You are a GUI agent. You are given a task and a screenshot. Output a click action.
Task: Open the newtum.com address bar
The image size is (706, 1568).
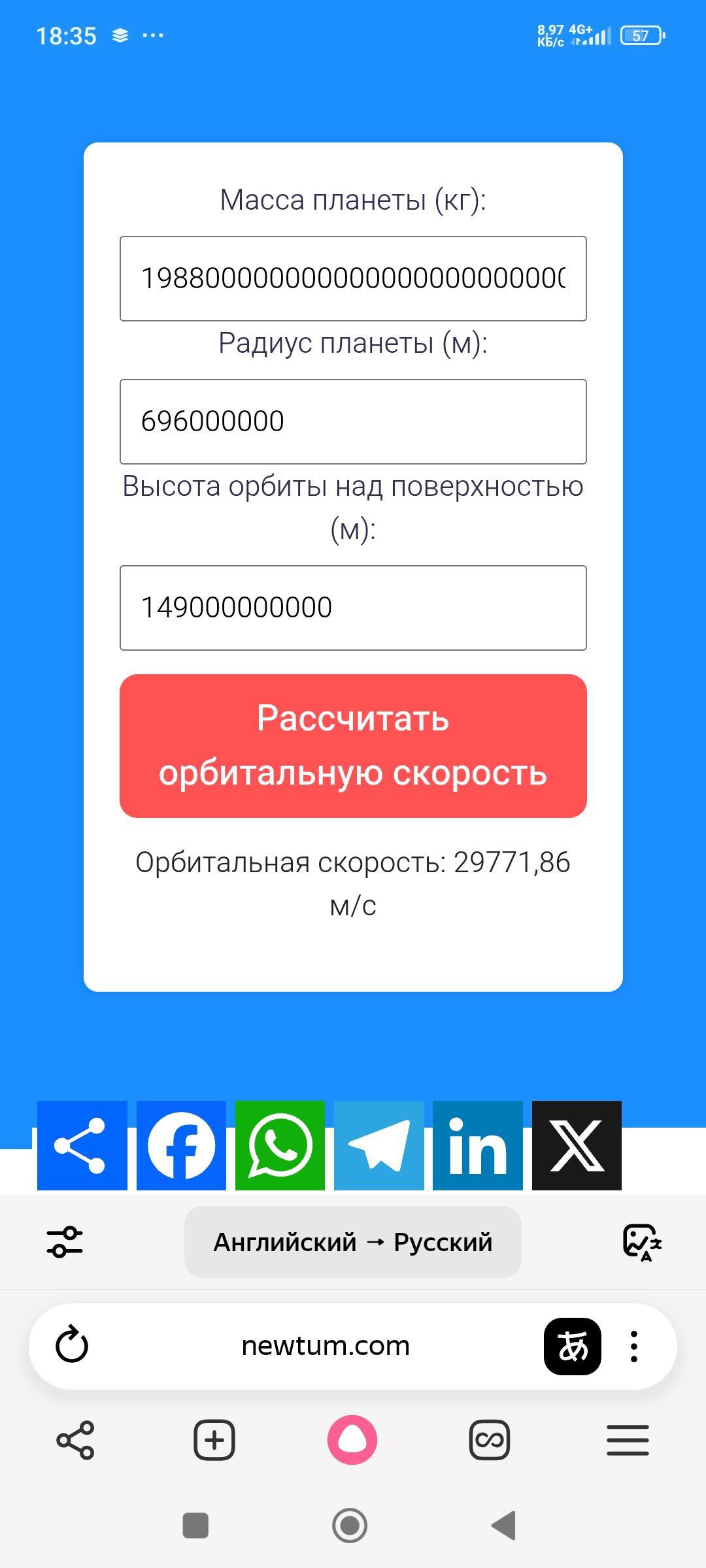326,1346
